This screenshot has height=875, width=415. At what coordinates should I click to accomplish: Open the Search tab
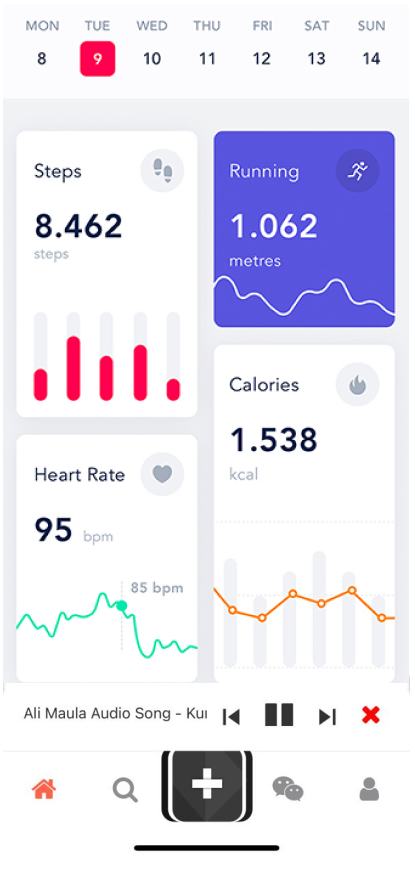tap(125, 790)
